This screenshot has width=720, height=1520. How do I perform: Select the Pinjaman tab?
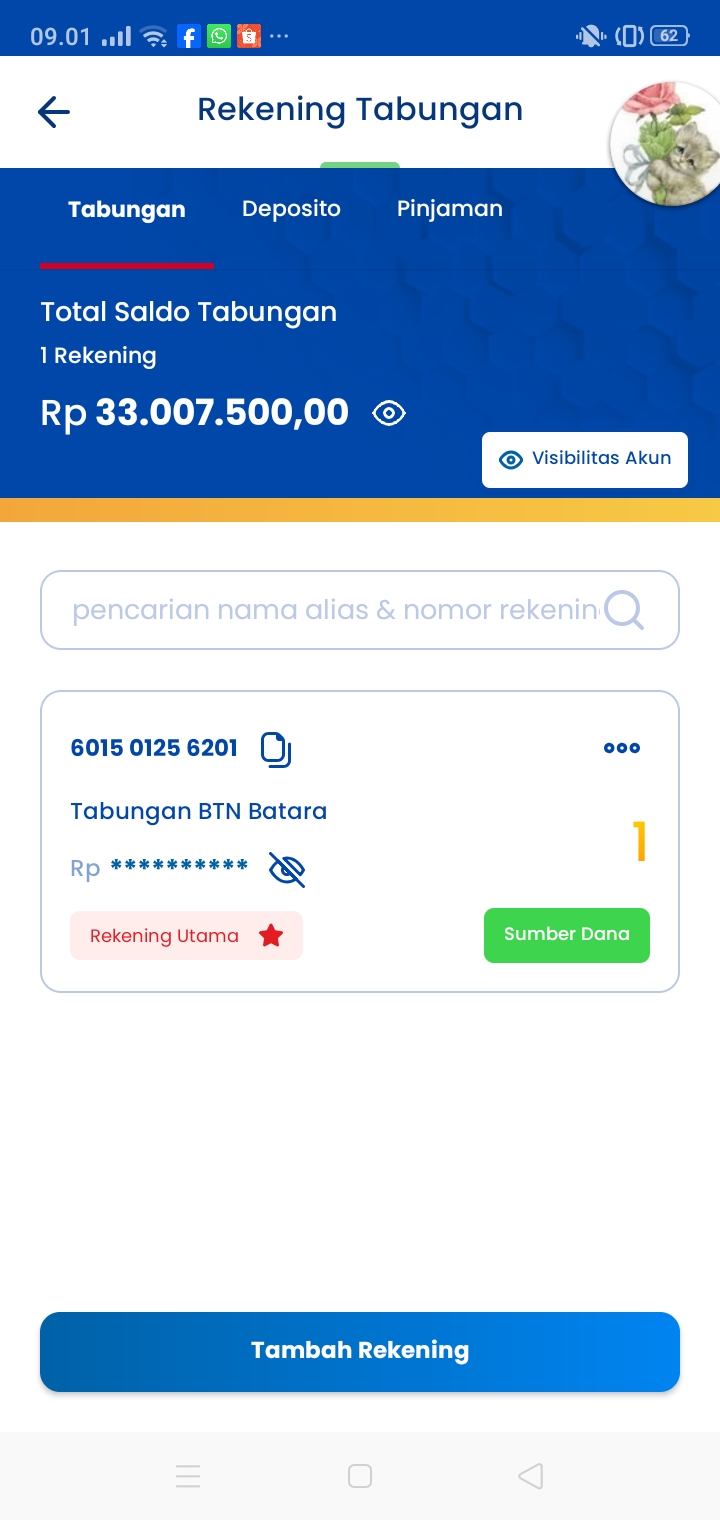pyautogui.click(x=450, y=208)
